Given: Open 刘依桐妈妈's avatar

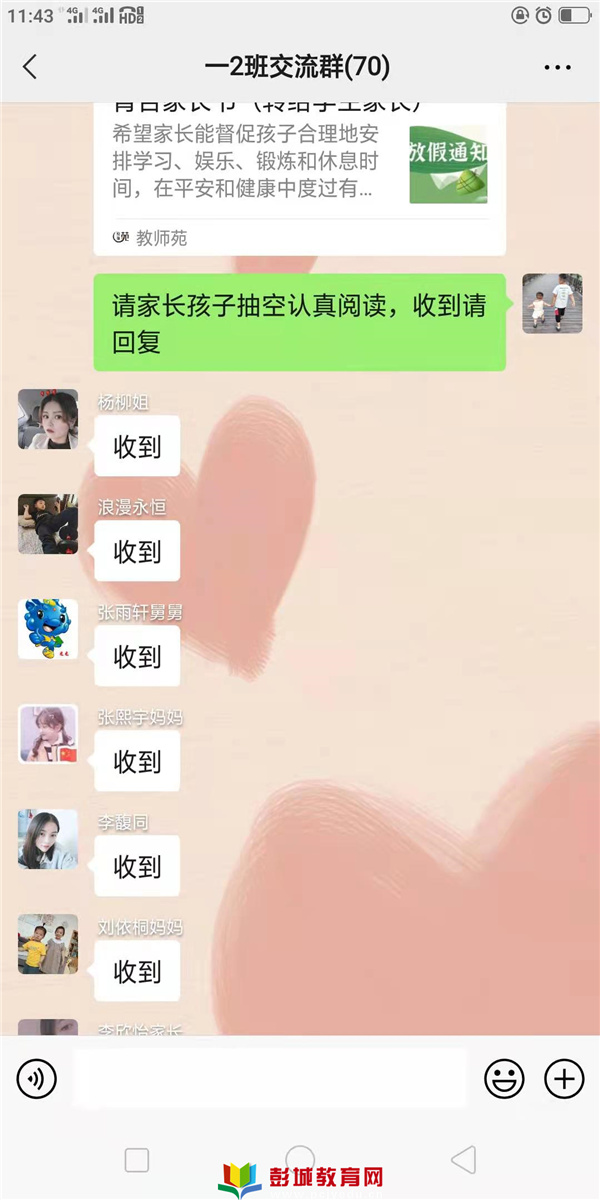Looking at the screenshot, I should pyautogui.click(x=48, y=944).
